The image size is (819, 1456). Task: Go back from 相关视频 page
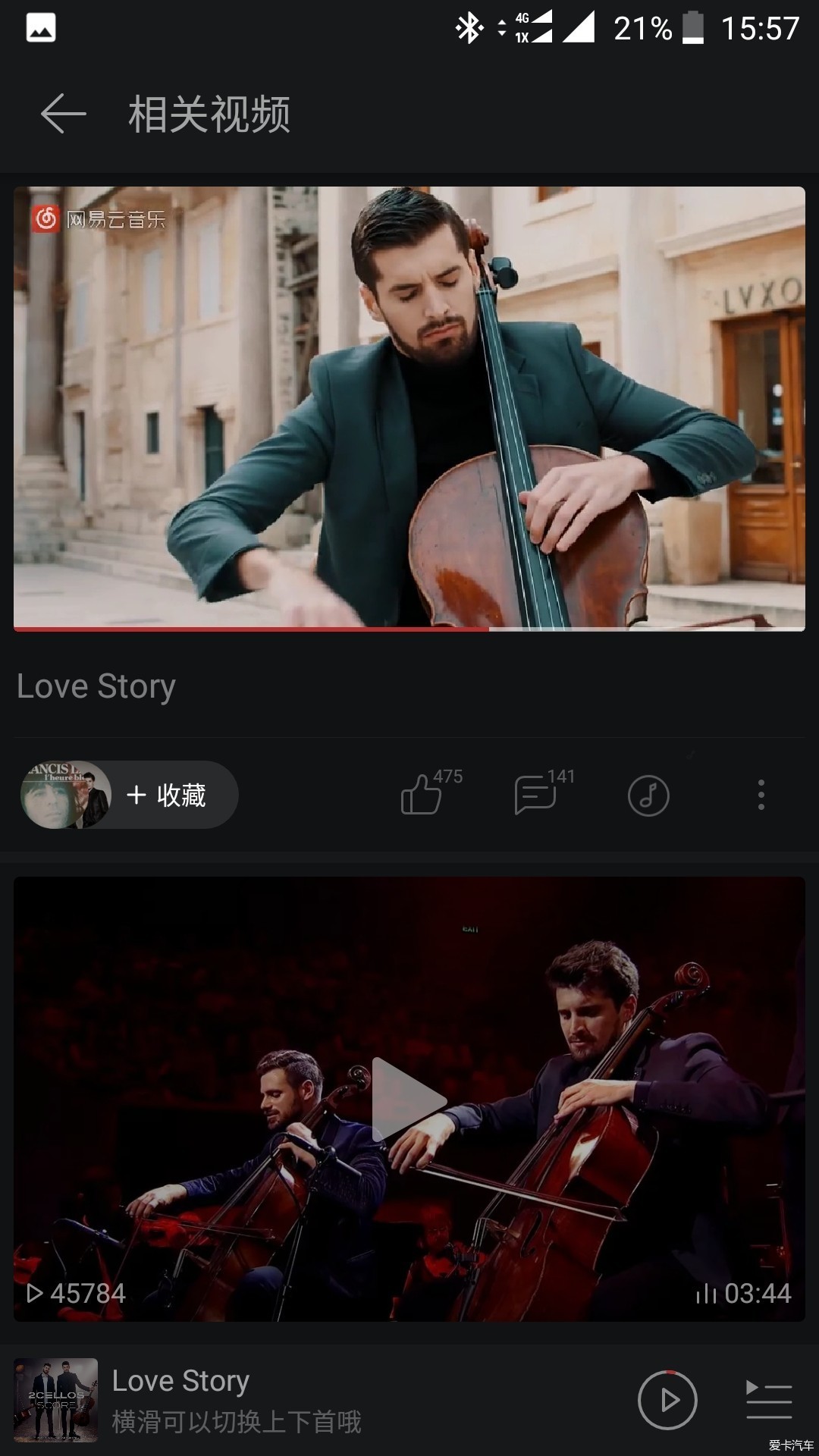[63, 115]
